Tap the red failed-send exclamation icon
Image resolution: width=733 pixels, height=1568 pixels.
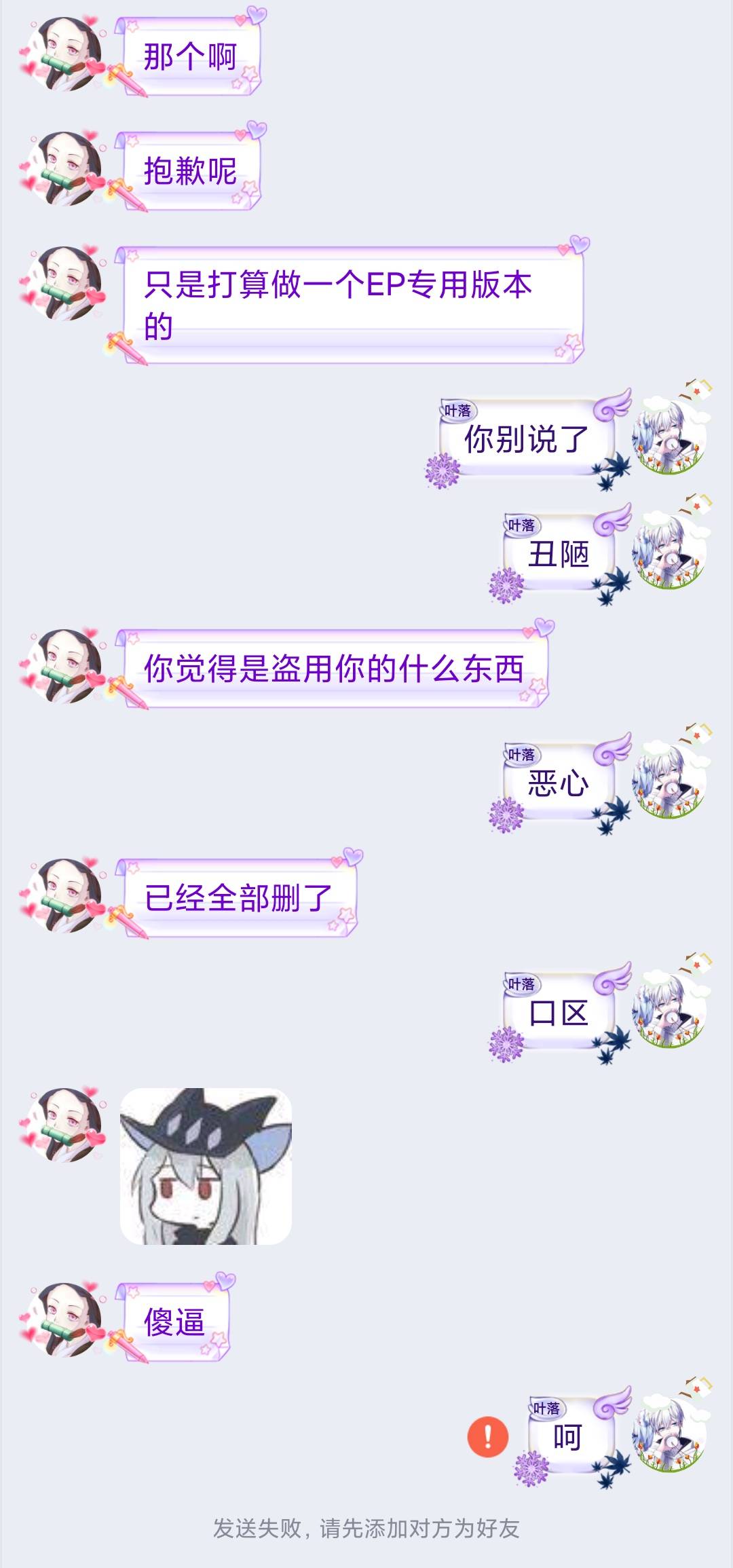(x=487, y=1436)
